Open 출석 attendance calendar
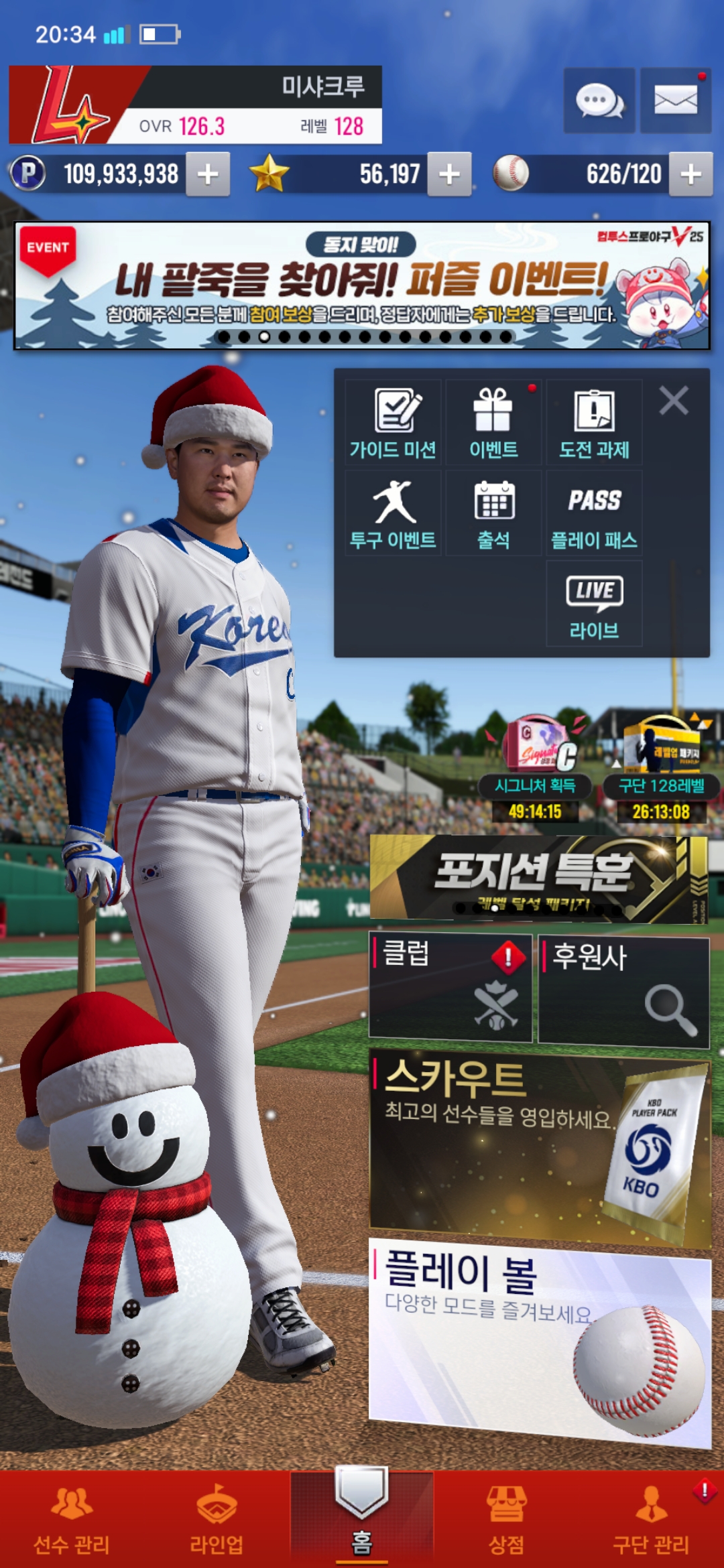Viewport: 724px width, 1568px height. tap(493, 514)
